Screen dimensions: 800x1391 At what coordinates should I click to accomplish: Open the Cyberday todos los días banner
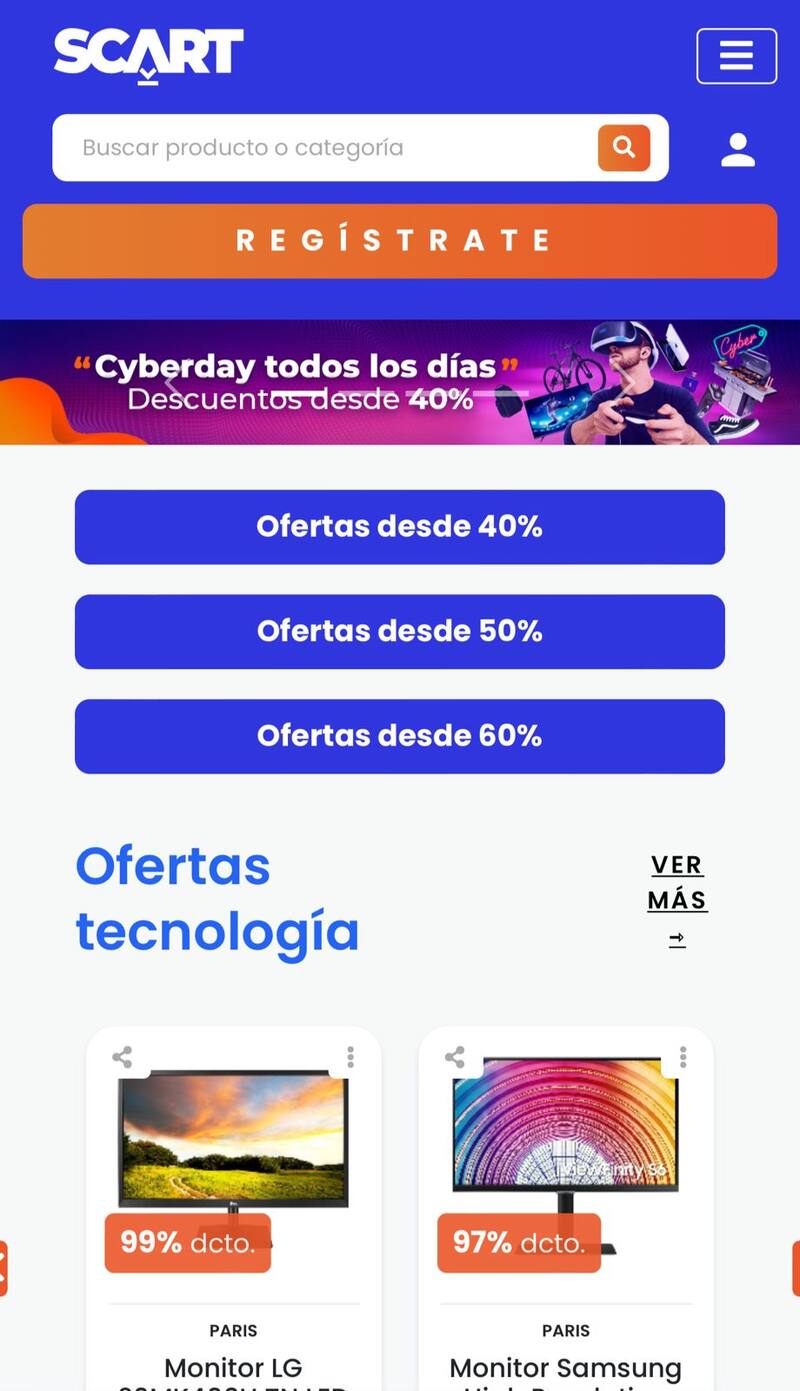[x=400, y=382]
